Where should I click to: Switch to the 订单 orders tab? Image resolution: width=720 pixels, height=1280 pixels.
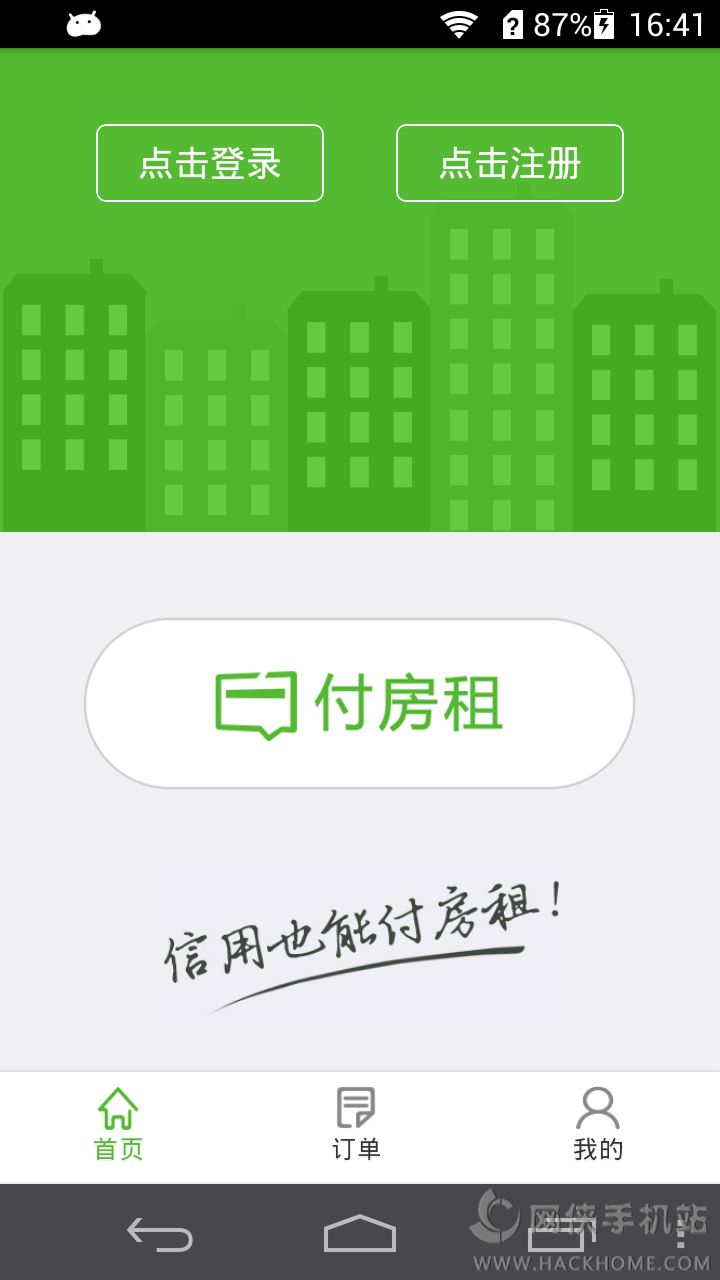point(356,1126)
